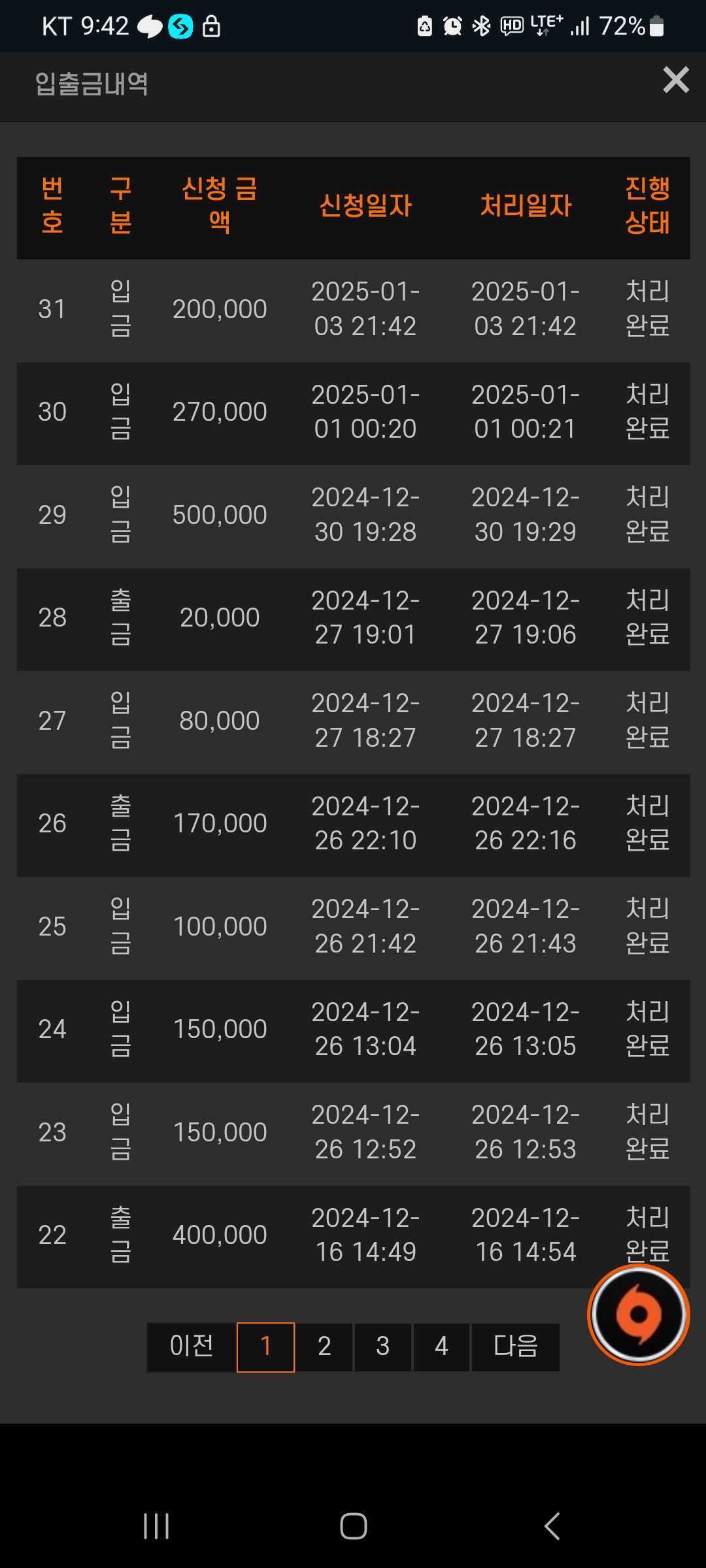Jump to page 2 of the history
Screen dimensions: 706x1568
pos(324,1347)
